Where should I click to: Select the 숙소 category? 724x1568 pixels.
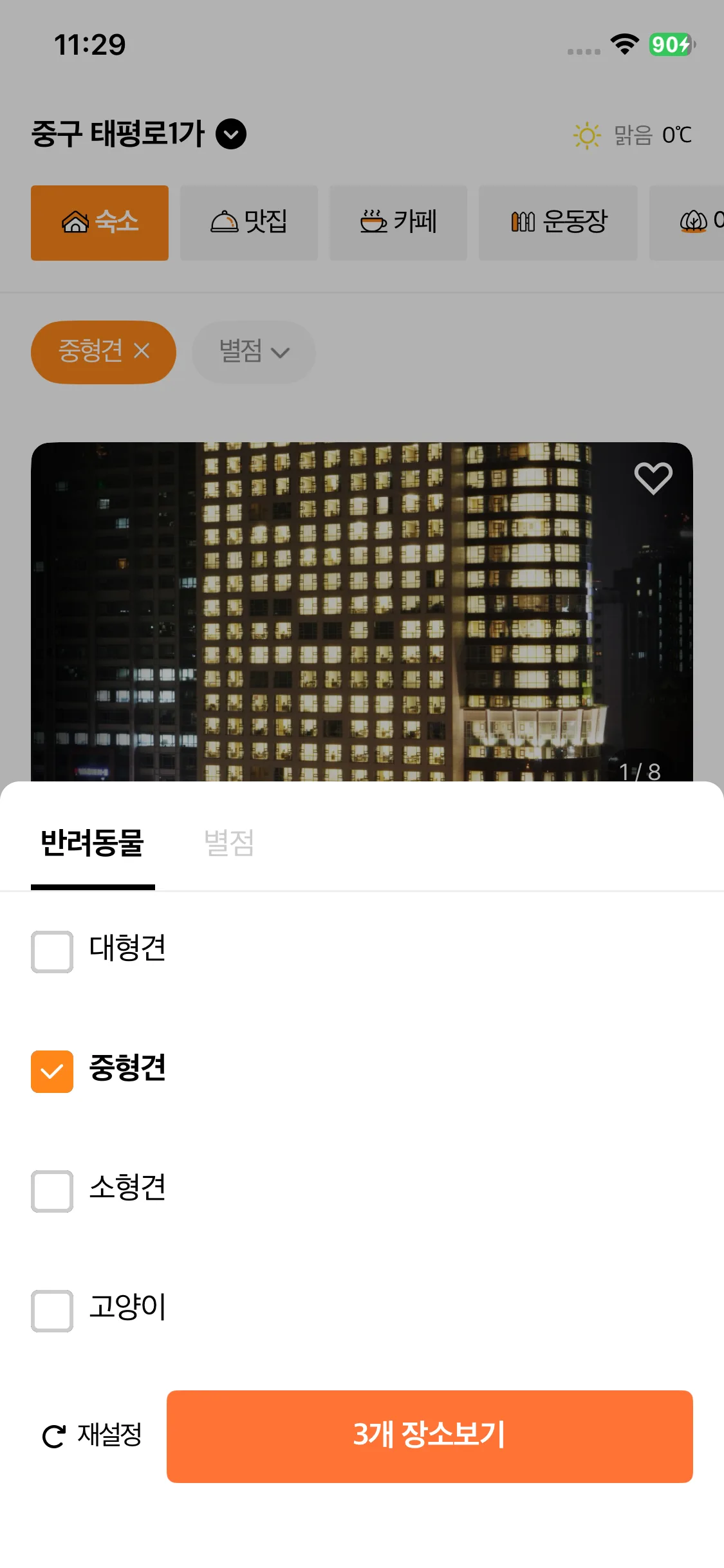coord(100,223)
